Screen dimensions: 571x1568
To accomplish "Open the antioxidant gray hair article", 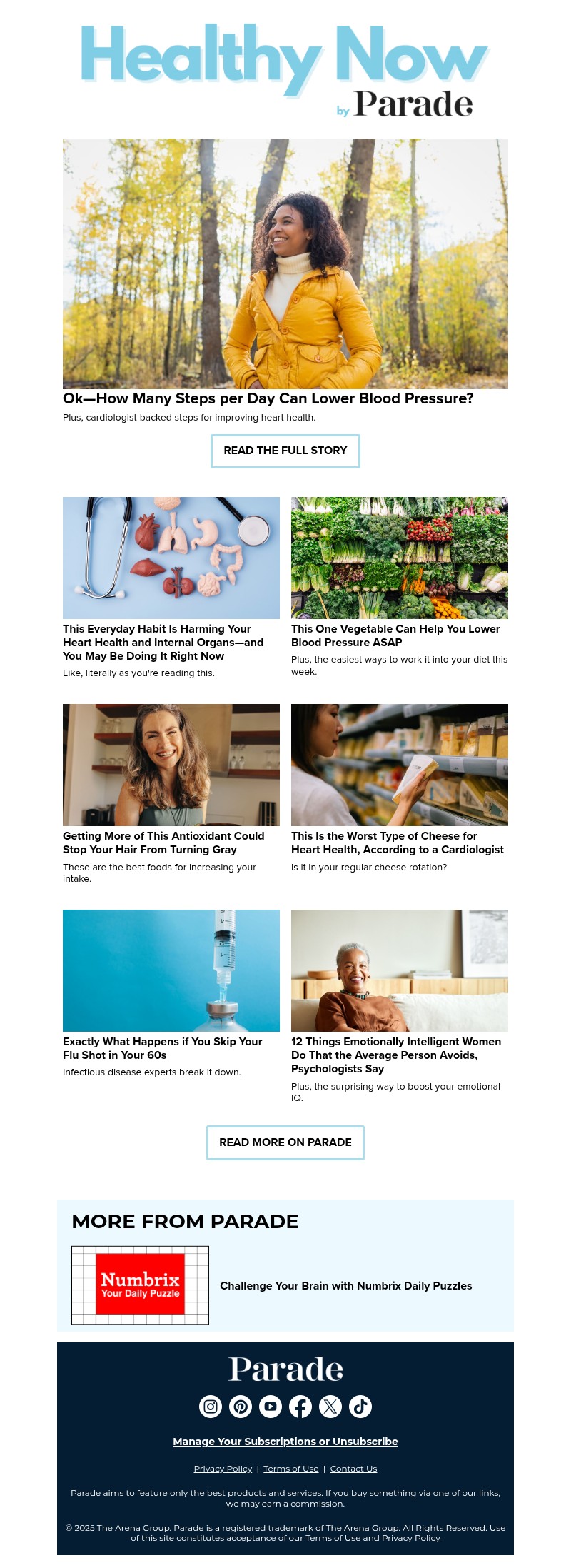I will click(x=163, y=843).
